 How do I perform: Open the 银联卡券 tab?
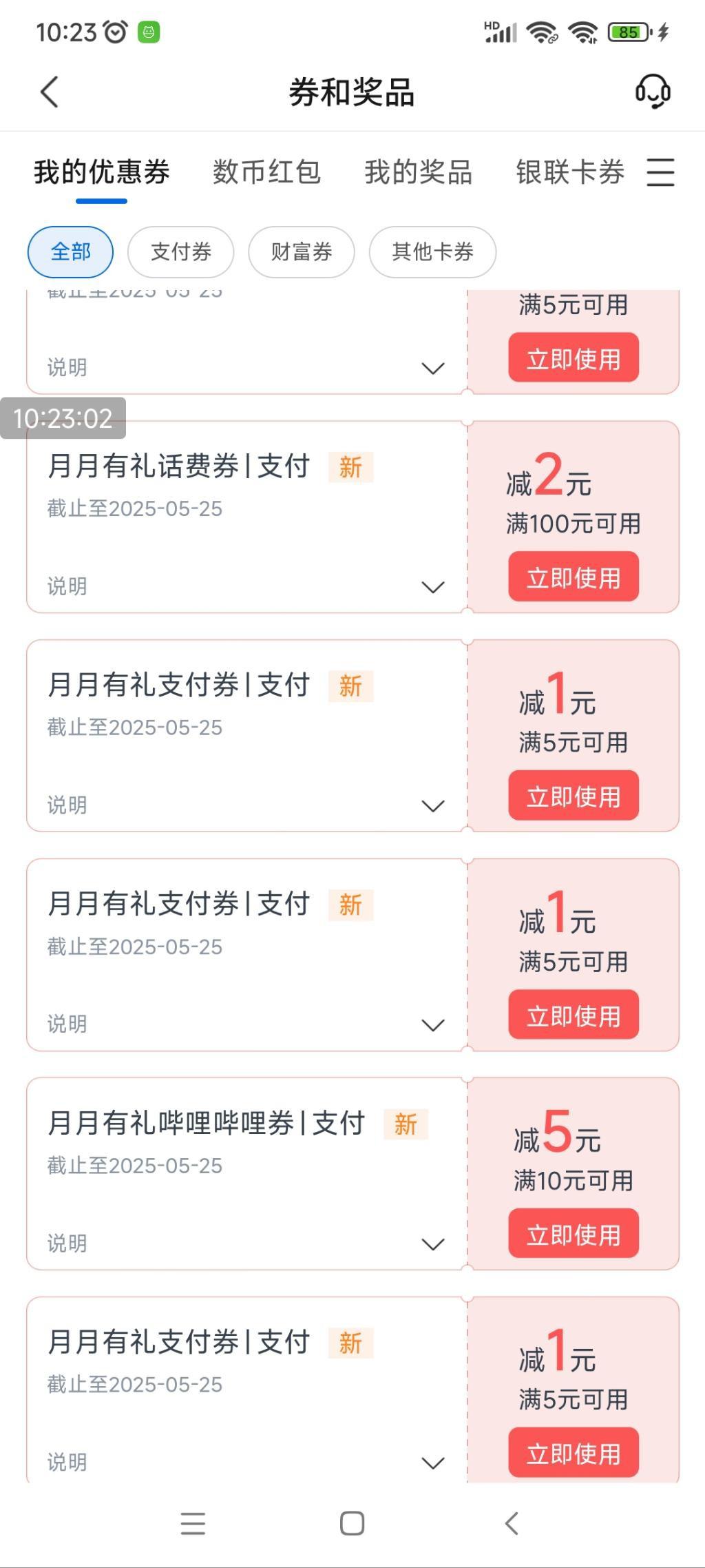570,172
